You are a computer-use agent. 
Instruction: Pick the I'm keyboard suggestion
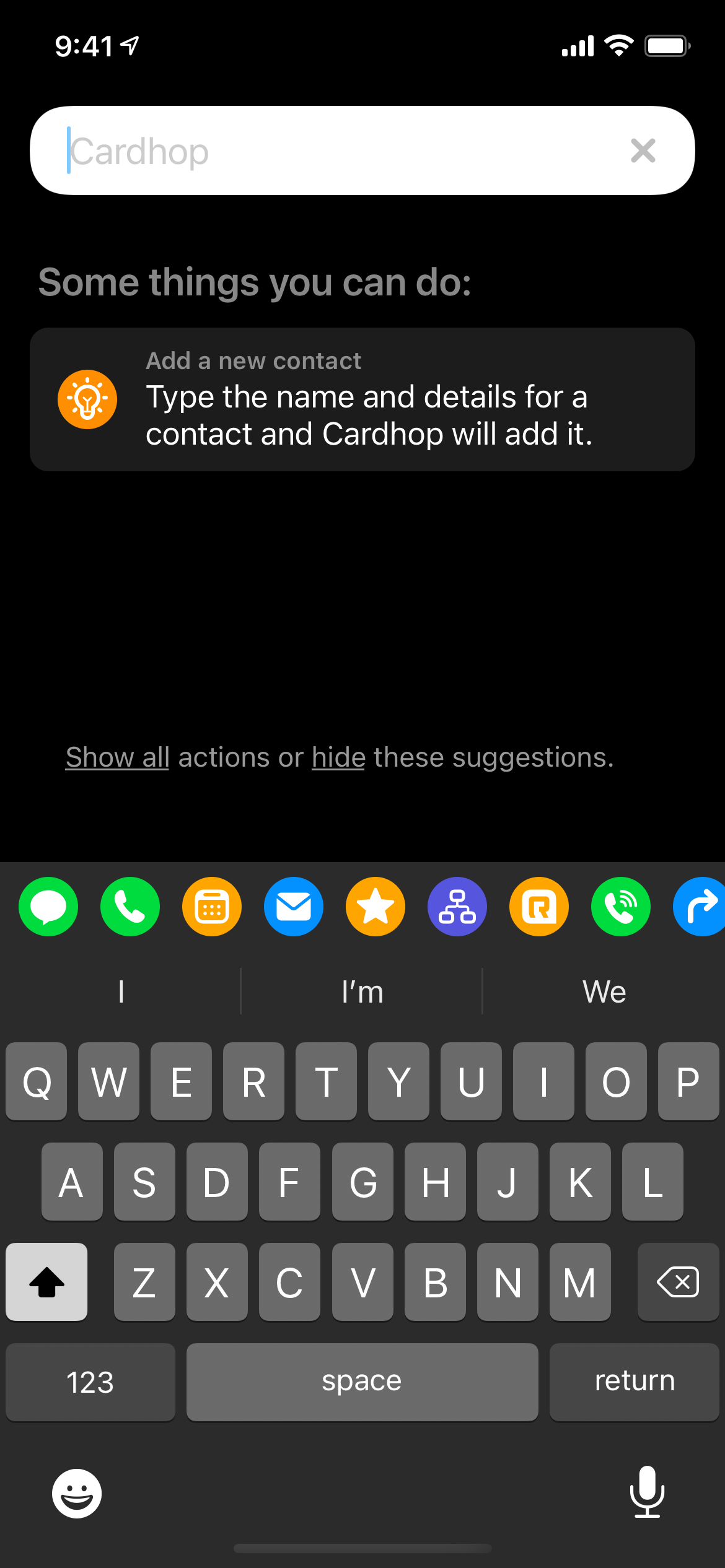[362, 991]
